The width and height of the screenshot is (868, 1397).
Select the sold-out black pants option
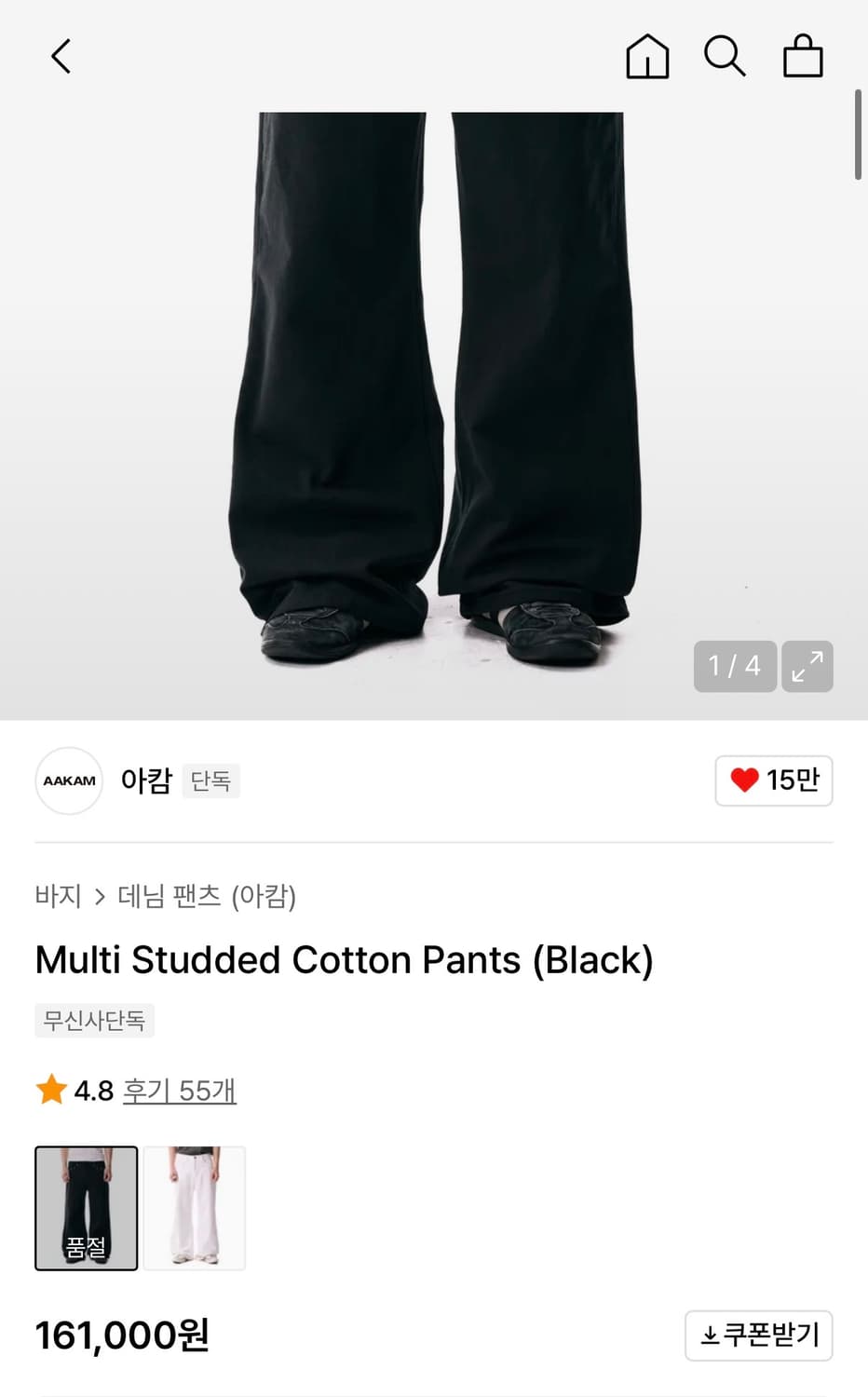pyautogui.click(x=86, y=1208)
